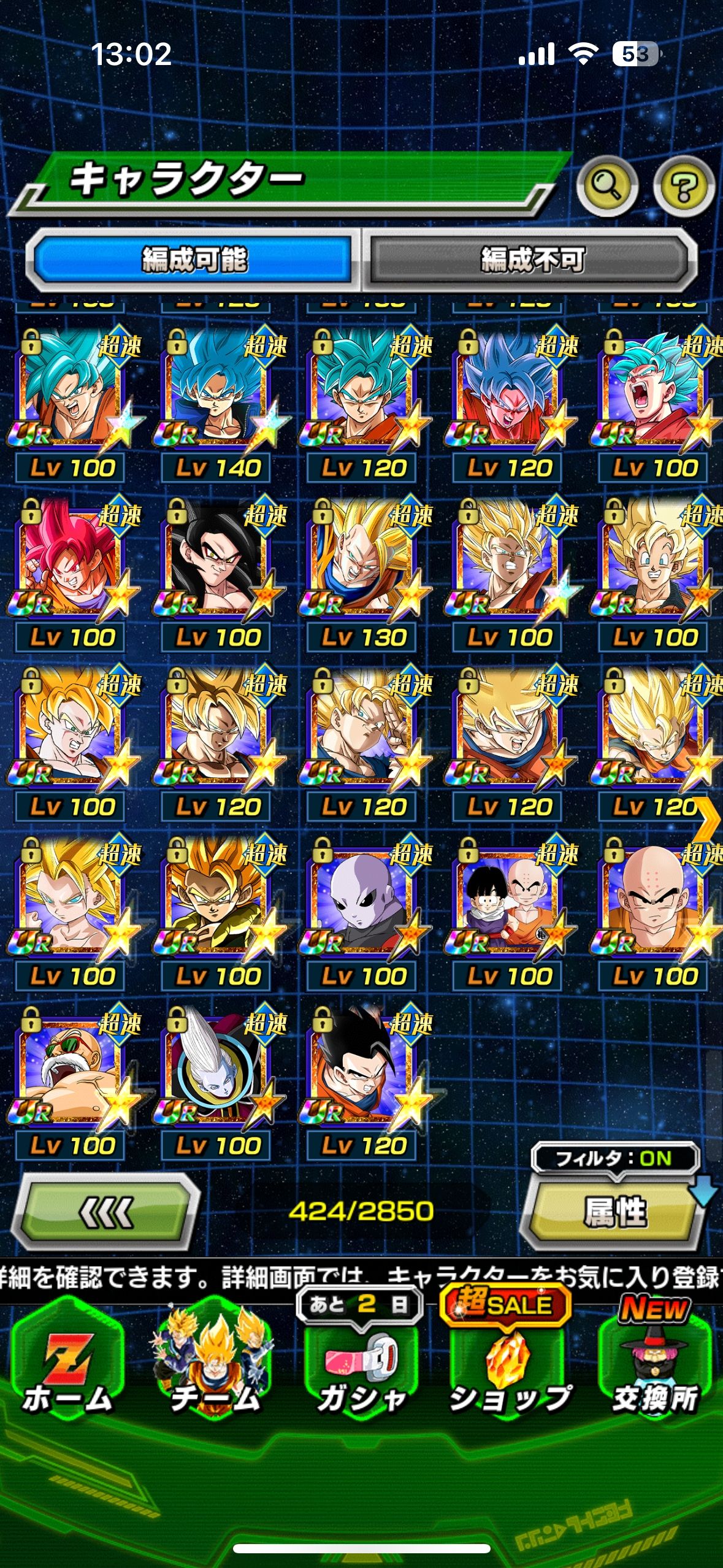Screen dimensions: 723x1568
Task: Tap the green back arrows button
Action: click(x=105, y=1212)
